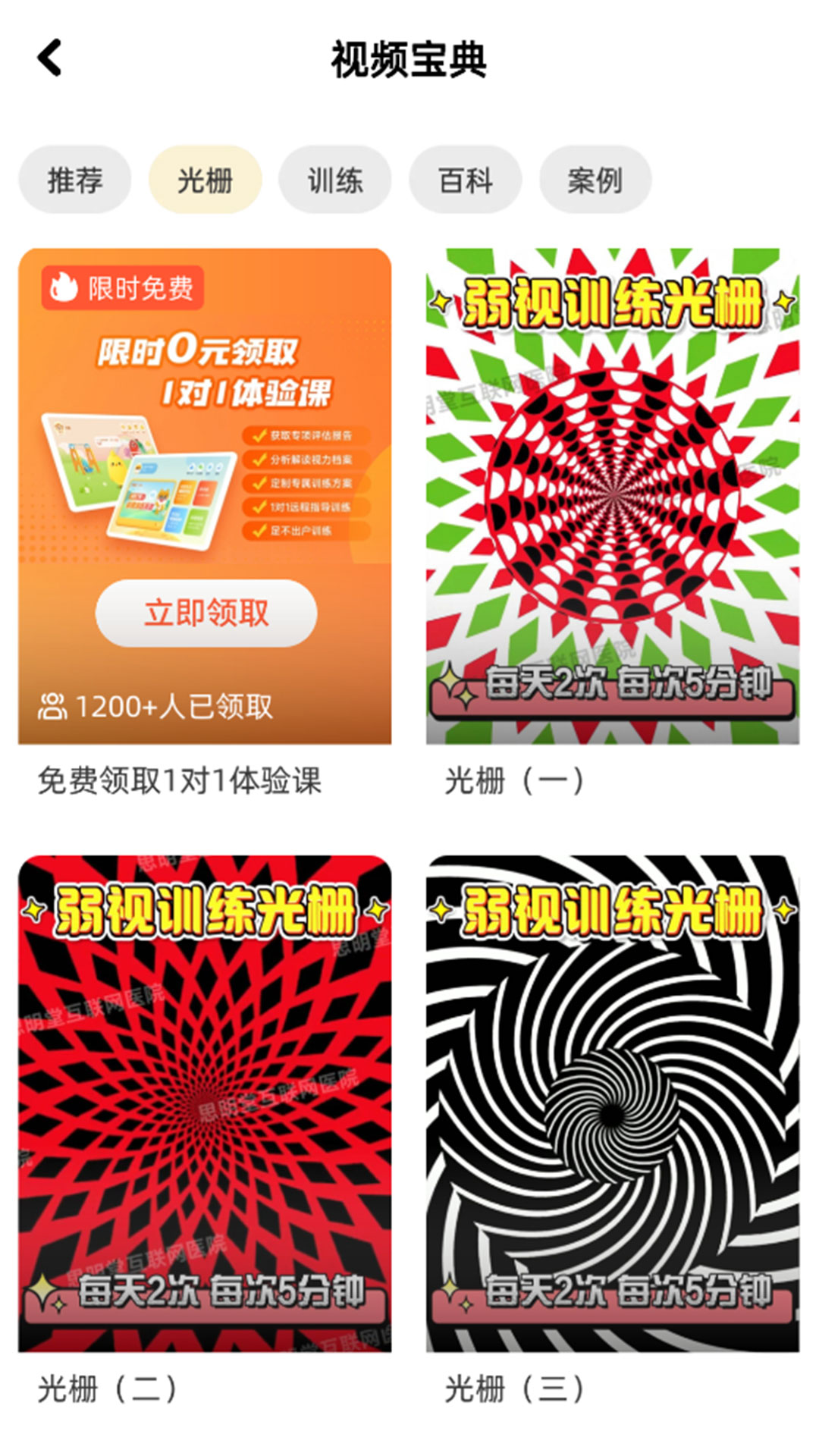819x1456 pixels.
Task: Tap the back arrow to return
Action: (x=50, y=58)
